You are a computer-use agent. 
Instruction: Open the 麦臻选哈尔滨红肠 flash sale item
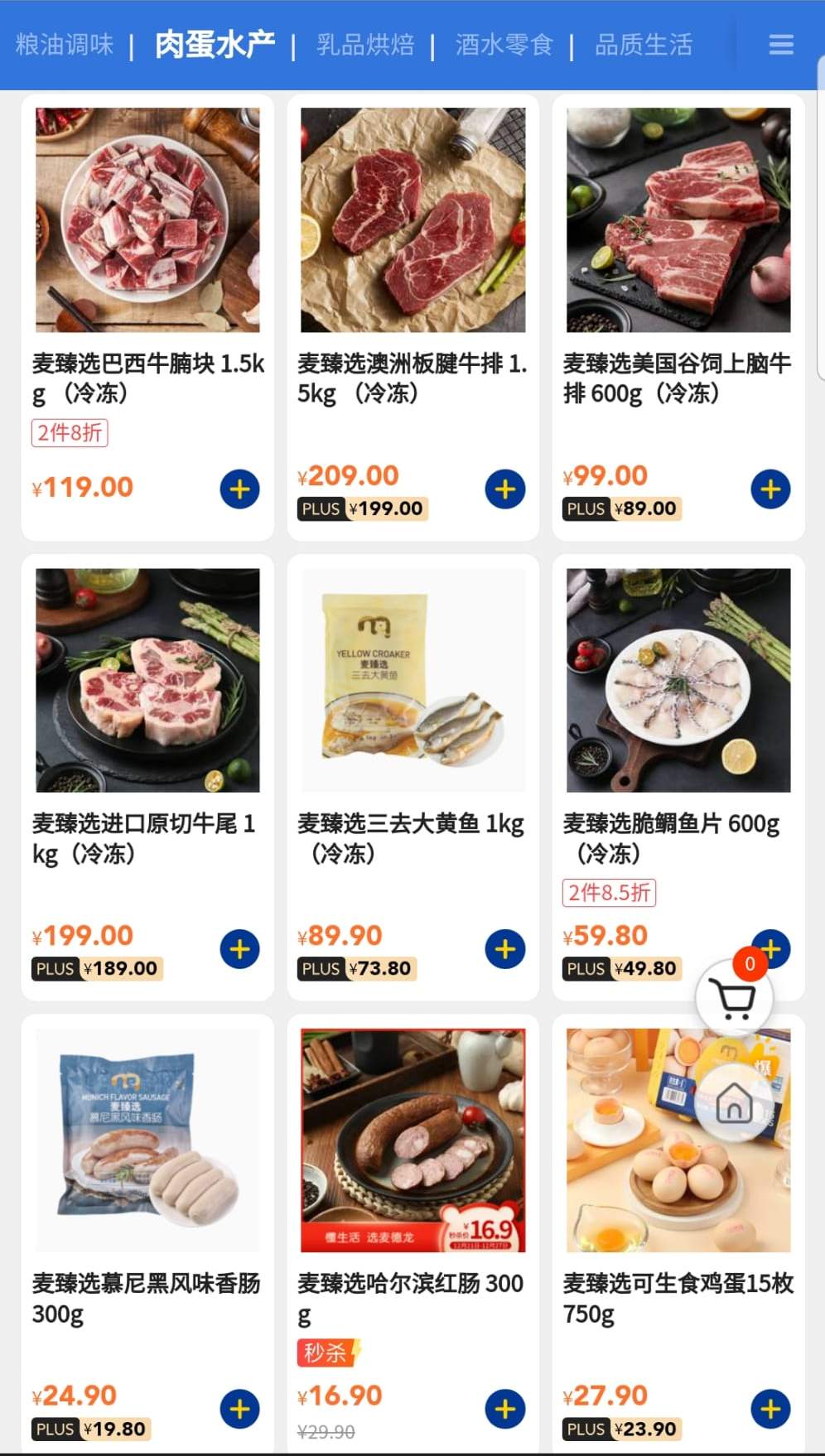pyautogui.click(x=412, y=1140)
